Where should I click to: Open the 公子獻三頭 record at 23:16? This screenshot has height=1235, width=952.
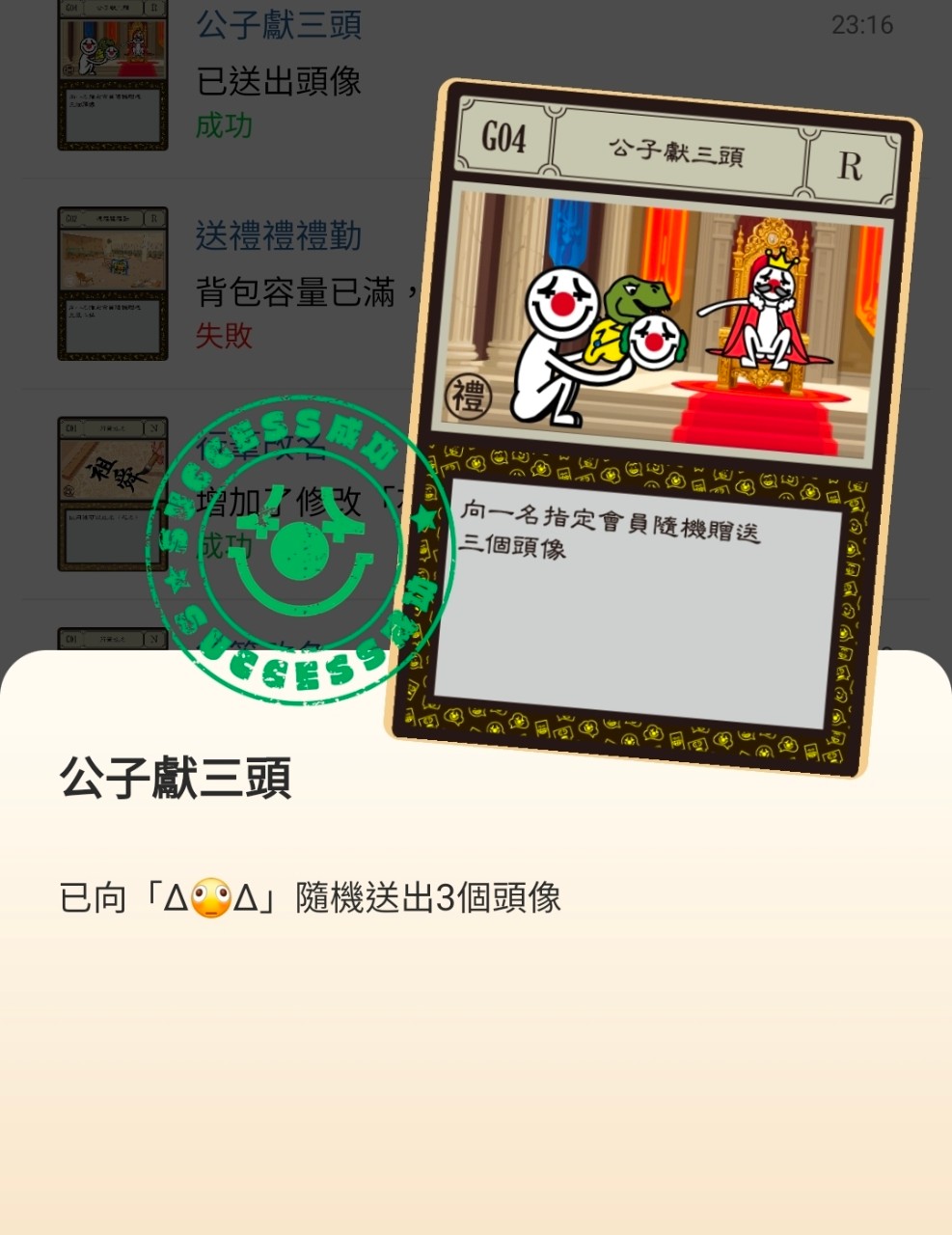(x=476, y=77)
